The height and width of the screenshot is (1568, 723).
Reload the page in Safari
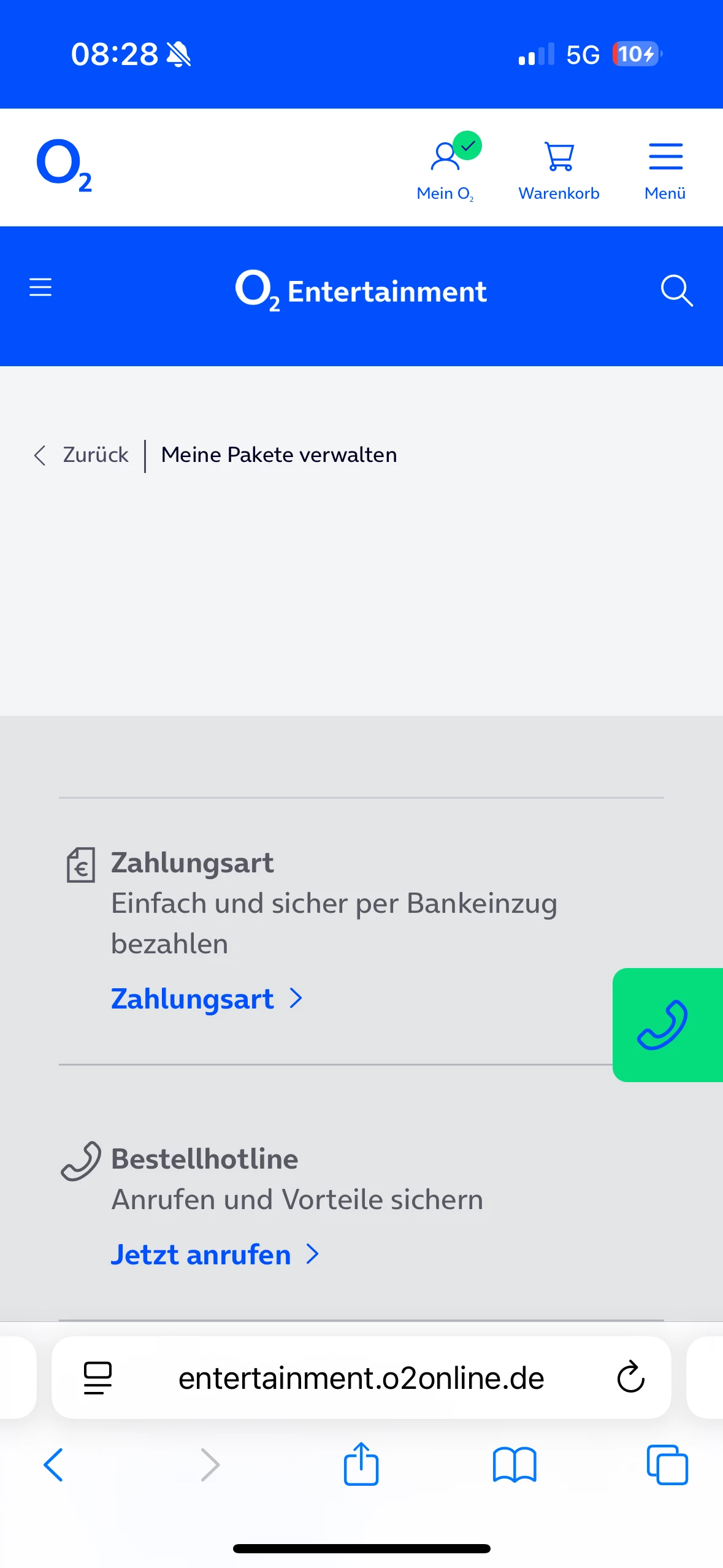630,1377
